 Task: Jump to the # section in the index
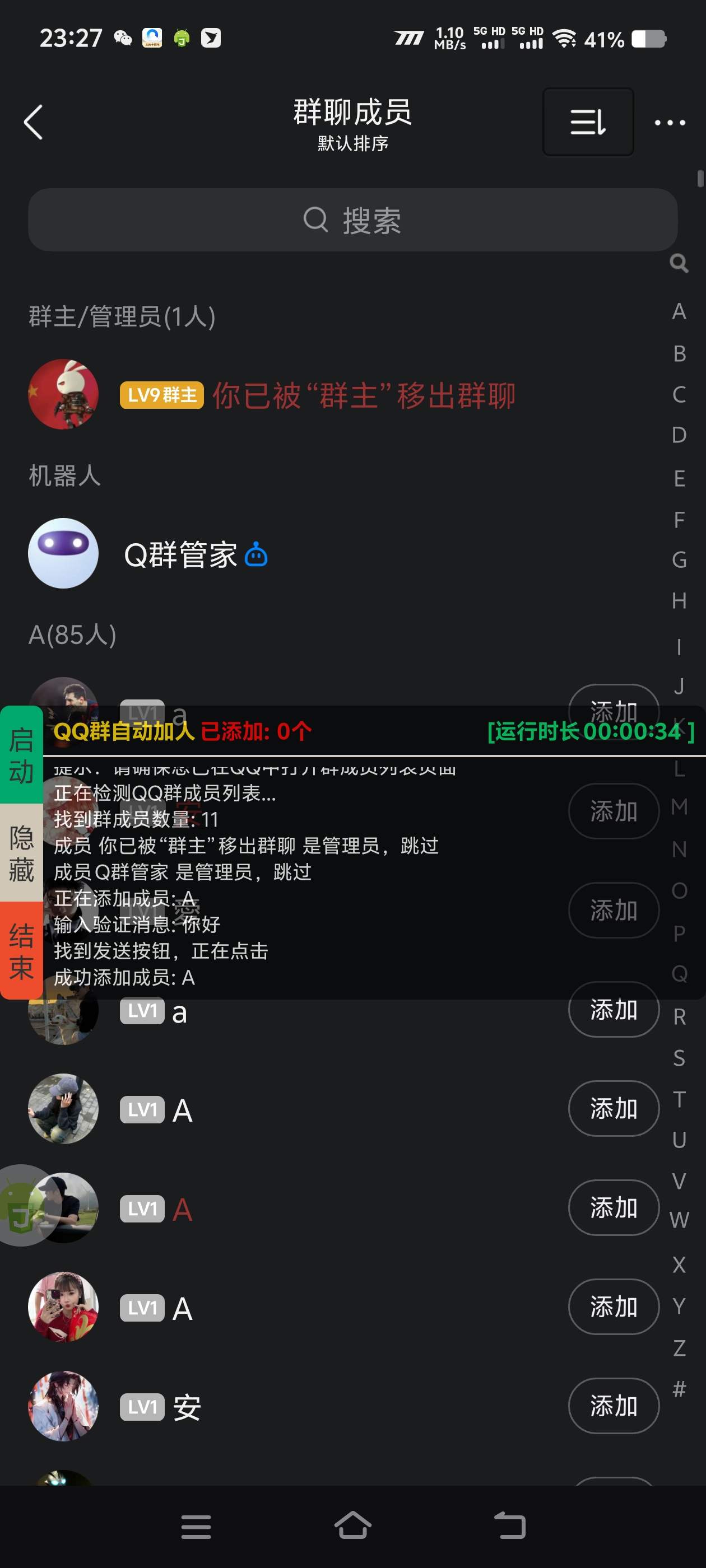678,1388
